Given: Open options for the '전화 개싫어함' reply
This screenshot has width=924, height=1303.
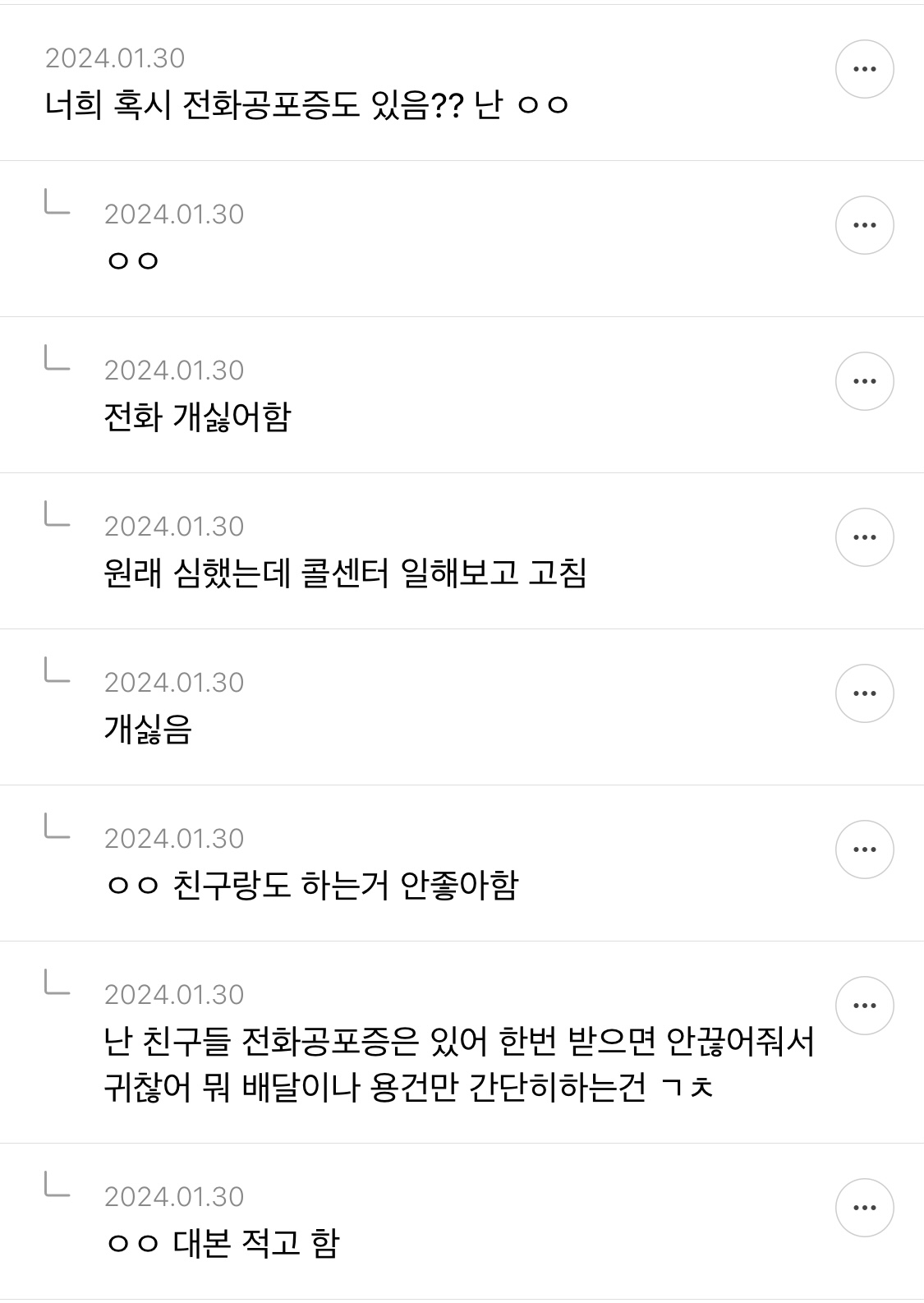Looking at the screenshot, I should [x=864, y=381].
